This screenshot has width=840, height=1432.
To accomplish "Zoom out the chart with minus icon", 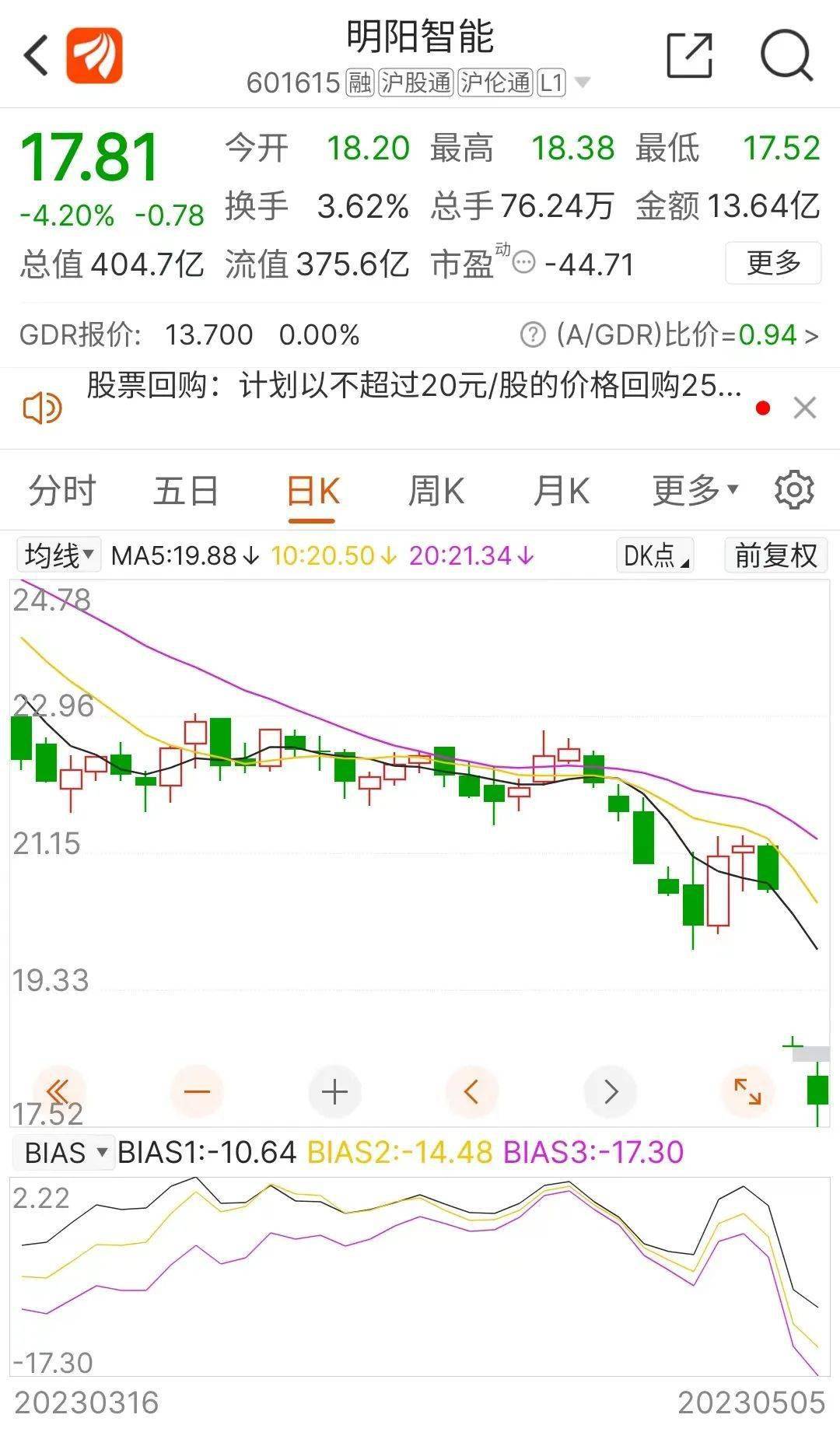I will 197,1091.
